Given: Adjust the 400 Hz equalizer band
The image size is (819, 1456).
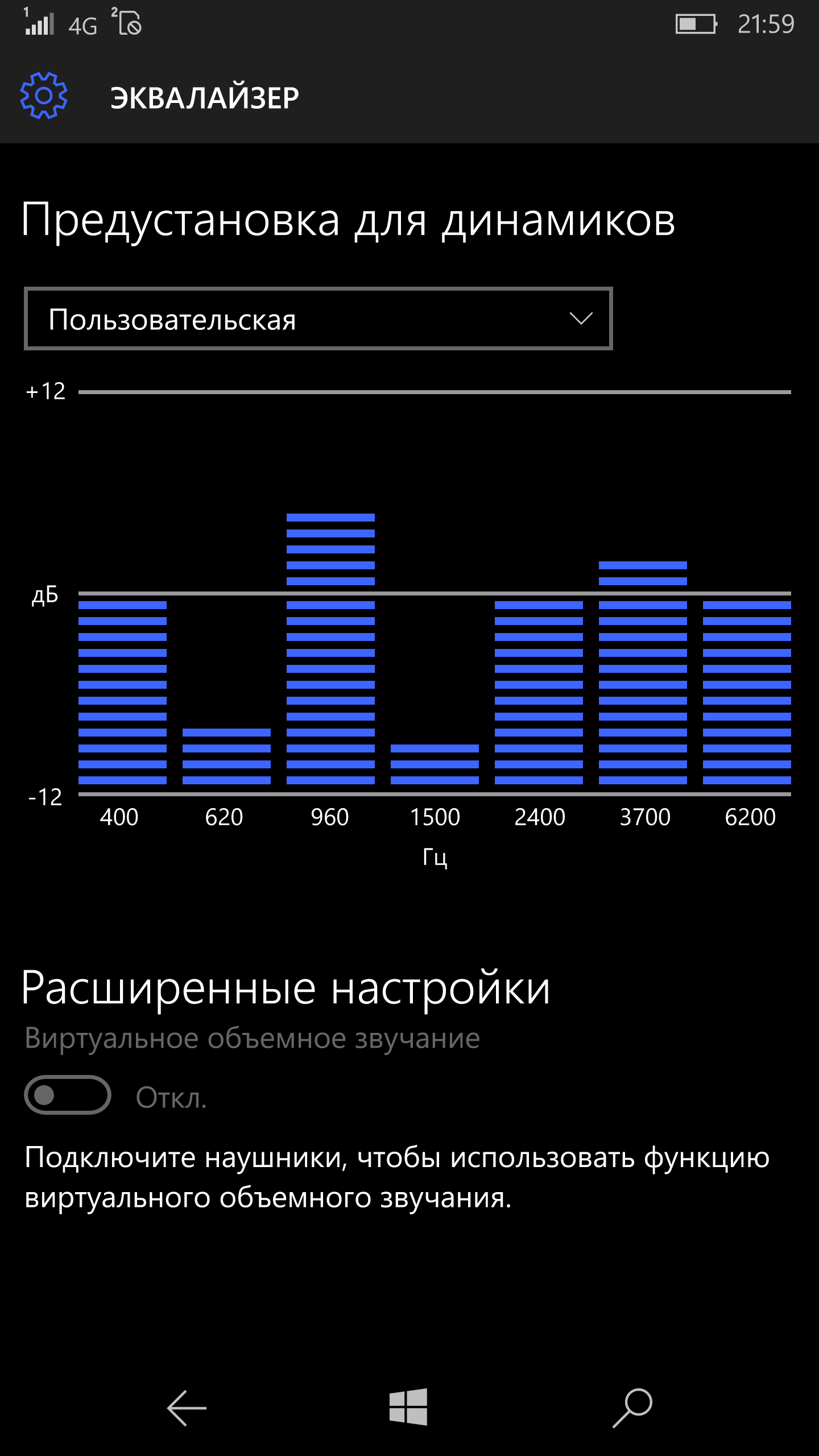Looking at the screenshot, I should click(122, 692).
